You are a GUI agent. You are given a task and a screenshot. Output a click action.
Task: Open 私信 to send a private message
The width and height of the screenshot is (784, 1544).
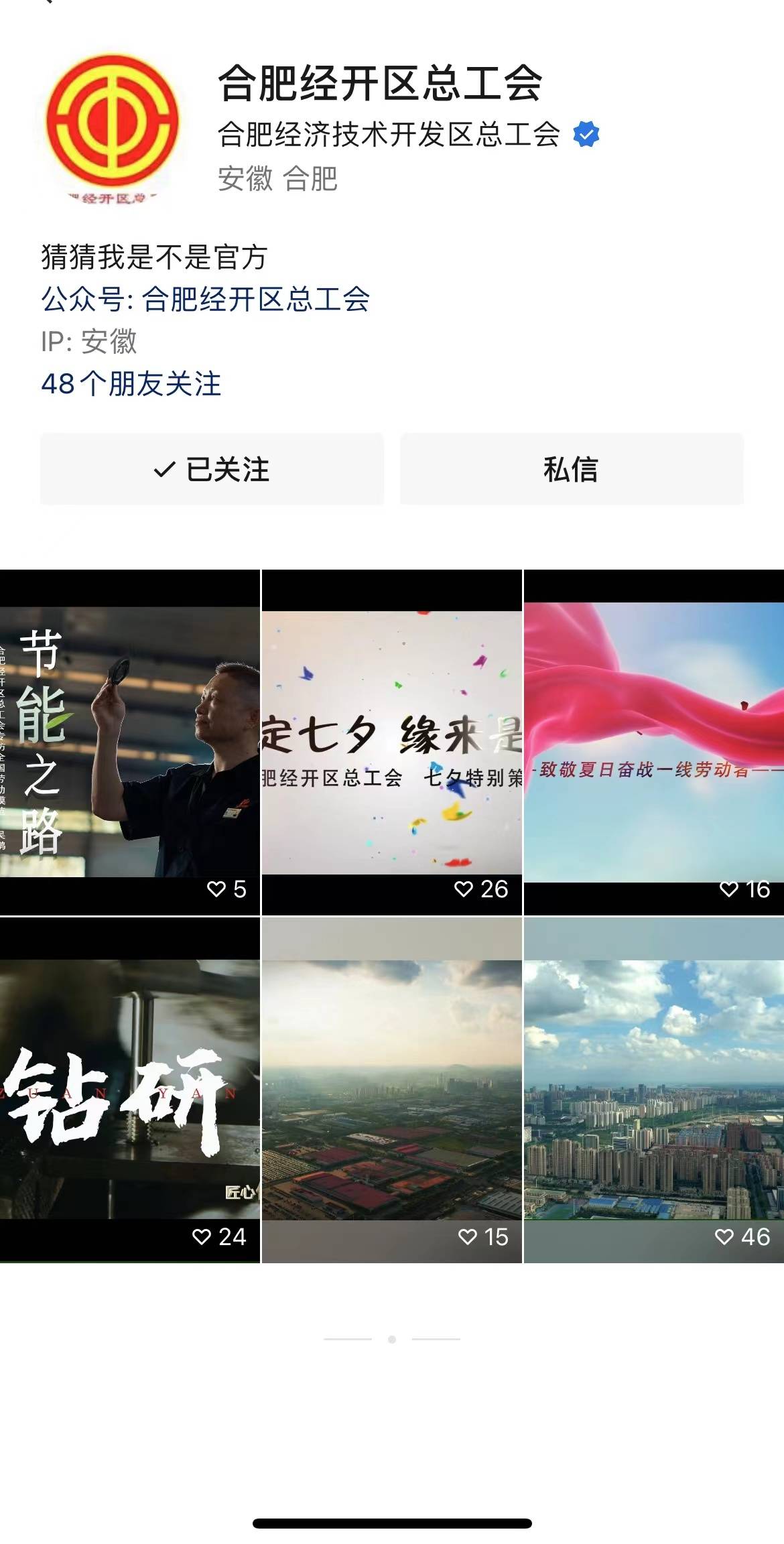point(572,469)
